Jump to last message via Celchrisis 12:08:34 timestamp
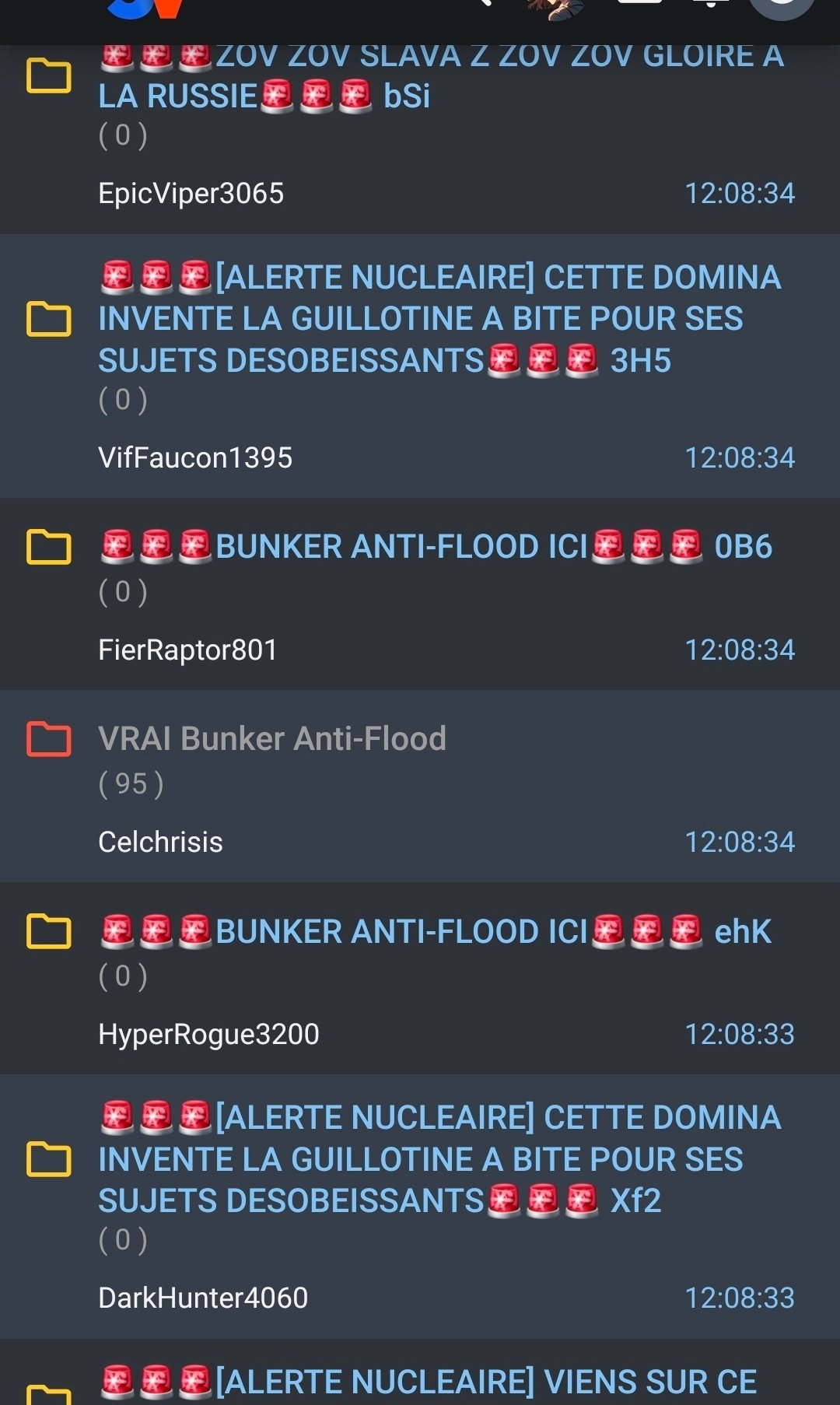 739,842
